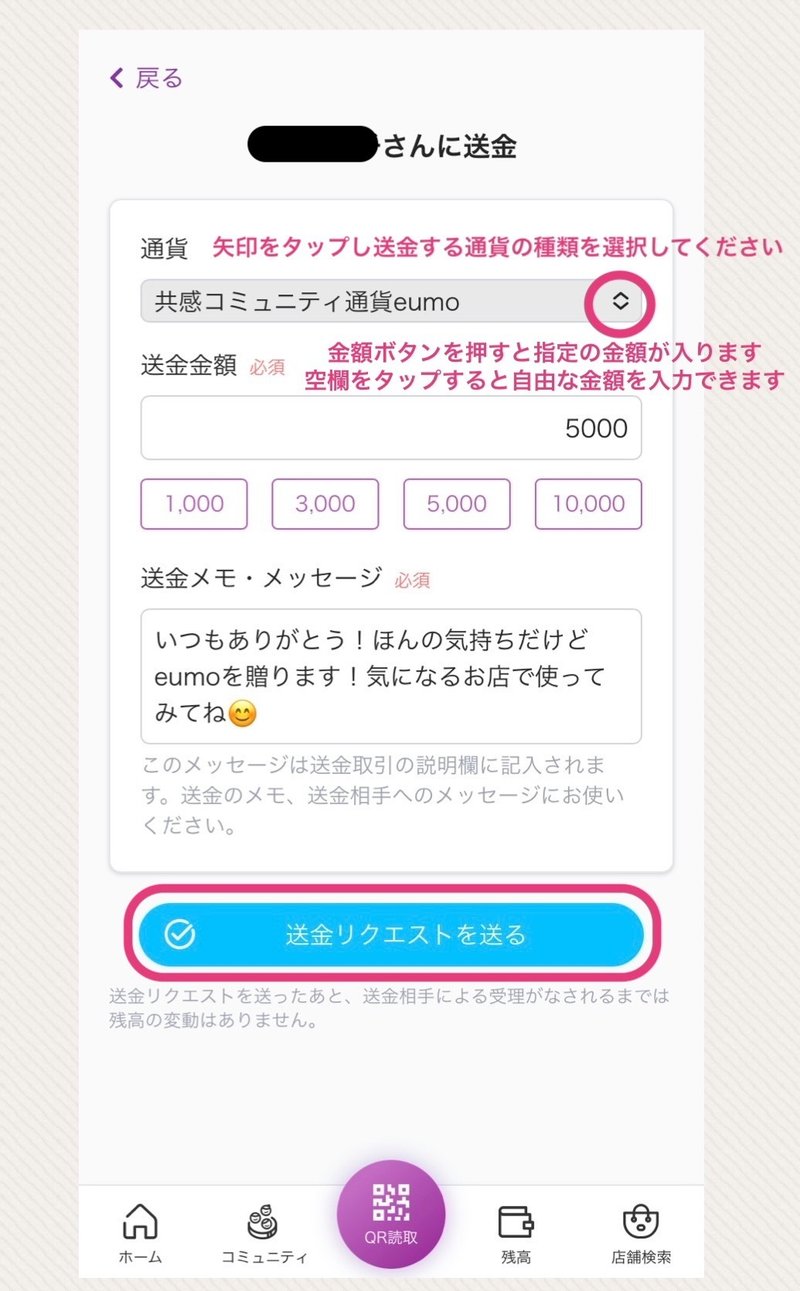Choose the 5,000 amount button
Viewport: 800px width, 1291px height.
coord(457,504)
